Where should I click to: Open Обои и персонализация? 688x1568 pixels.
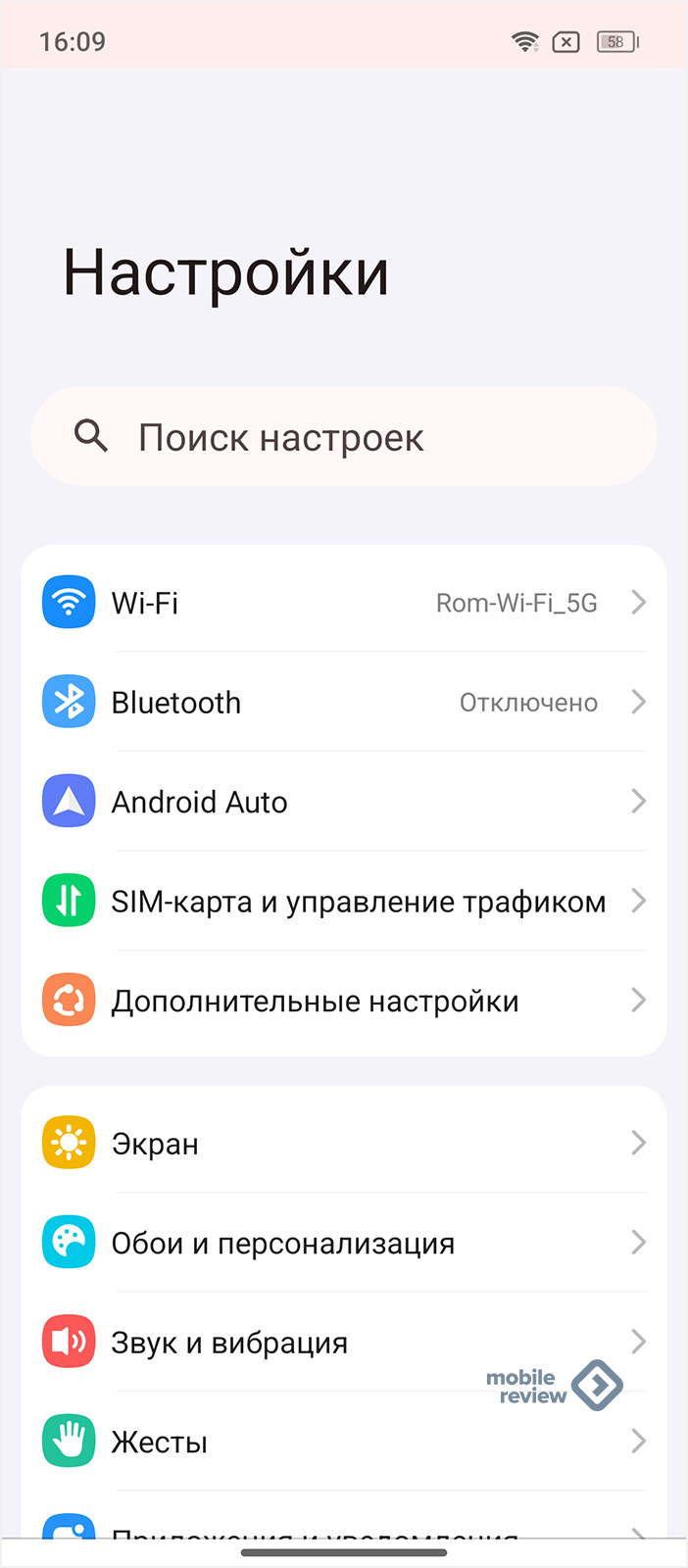(x=344, y=1243)
